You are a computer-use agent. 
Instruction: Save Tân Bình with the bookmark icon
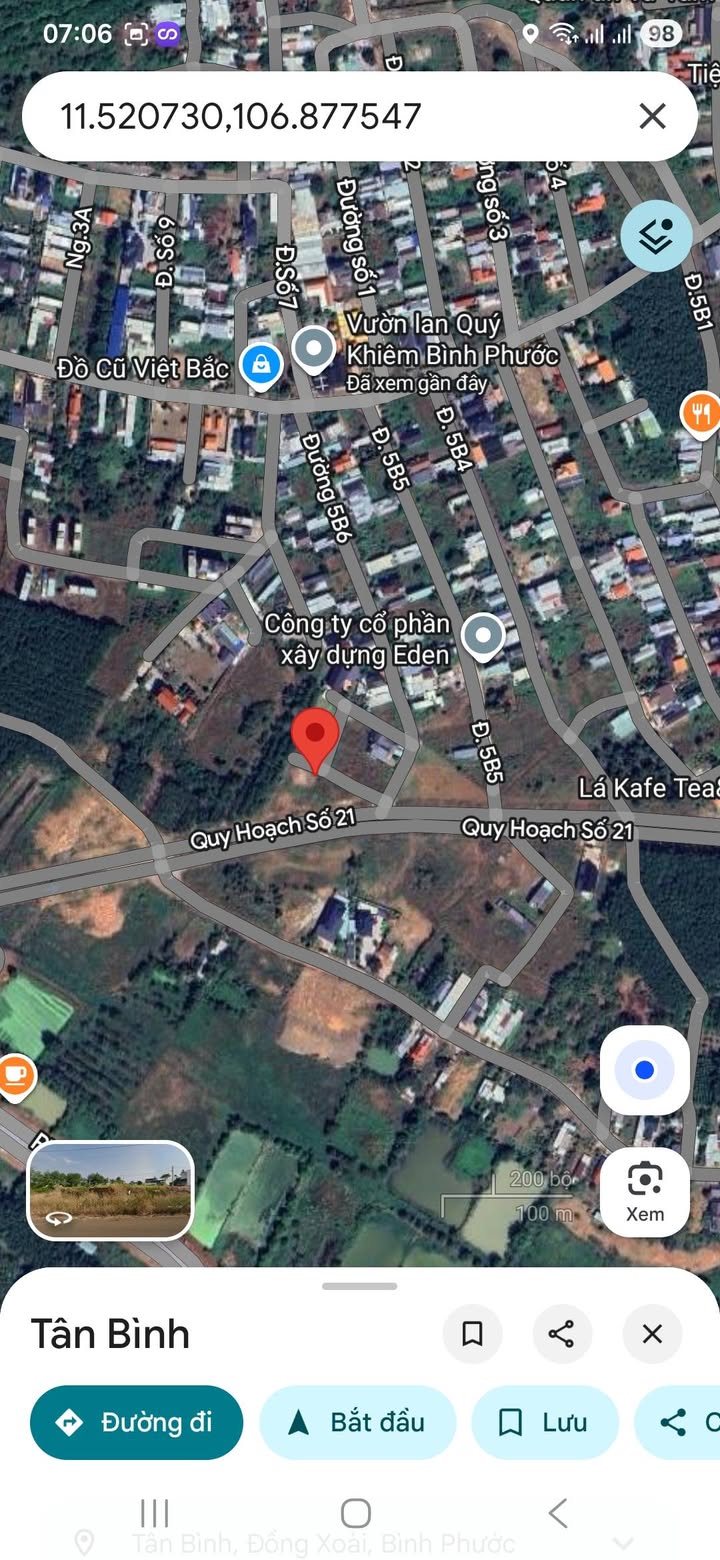472,1333
